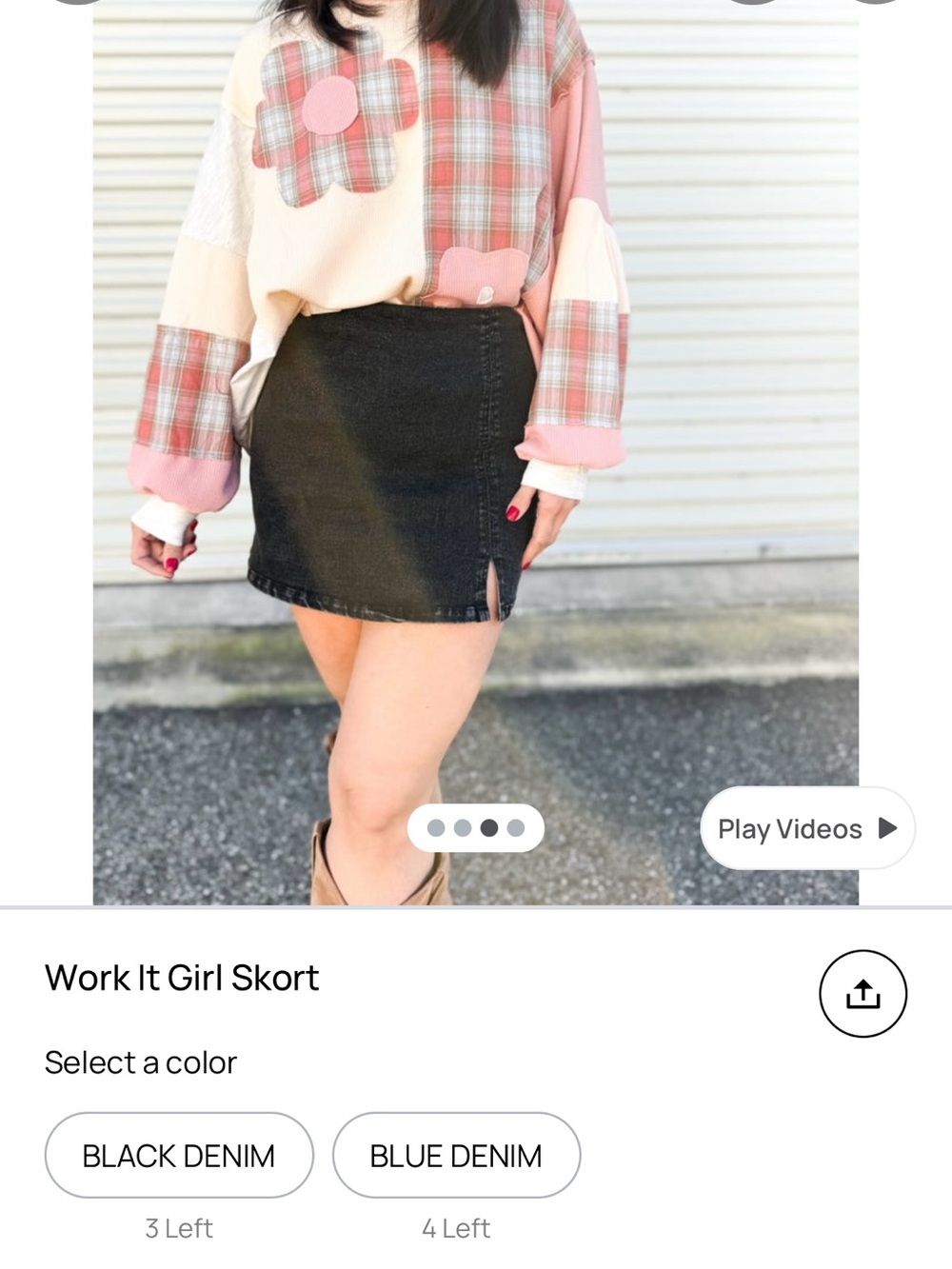
Task: Open the Select a color section
Action: (x=141, y=1062)
